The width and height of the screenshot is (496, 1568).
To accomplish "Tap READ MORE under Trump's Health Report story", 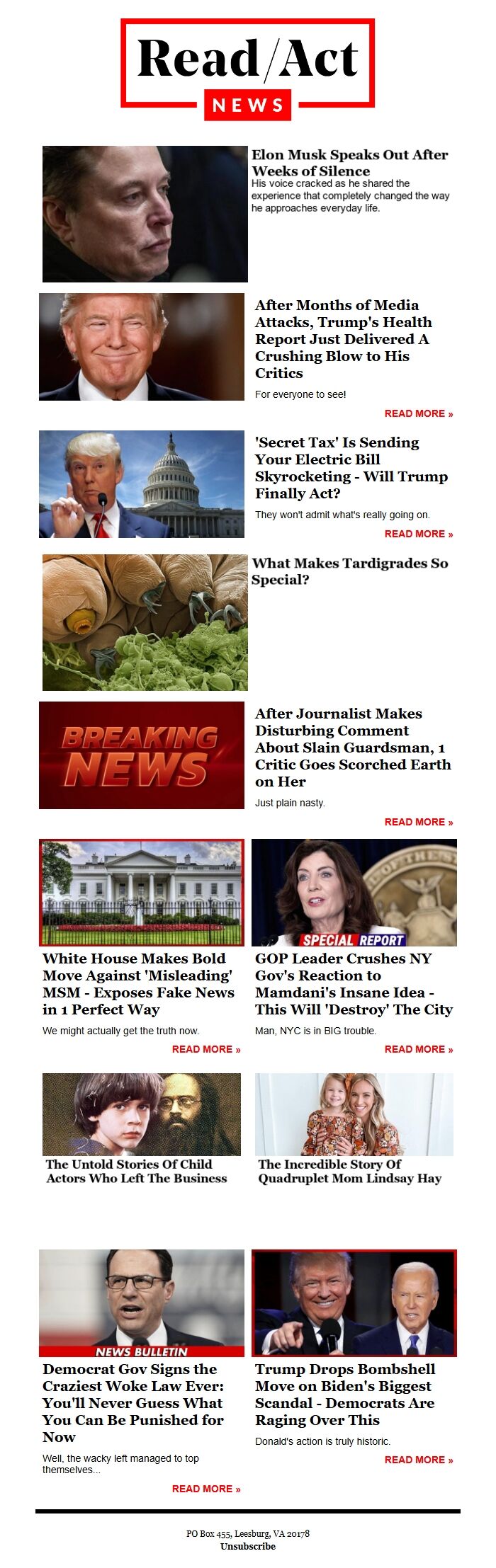I will pyautogui.click(x=418, y=413).
